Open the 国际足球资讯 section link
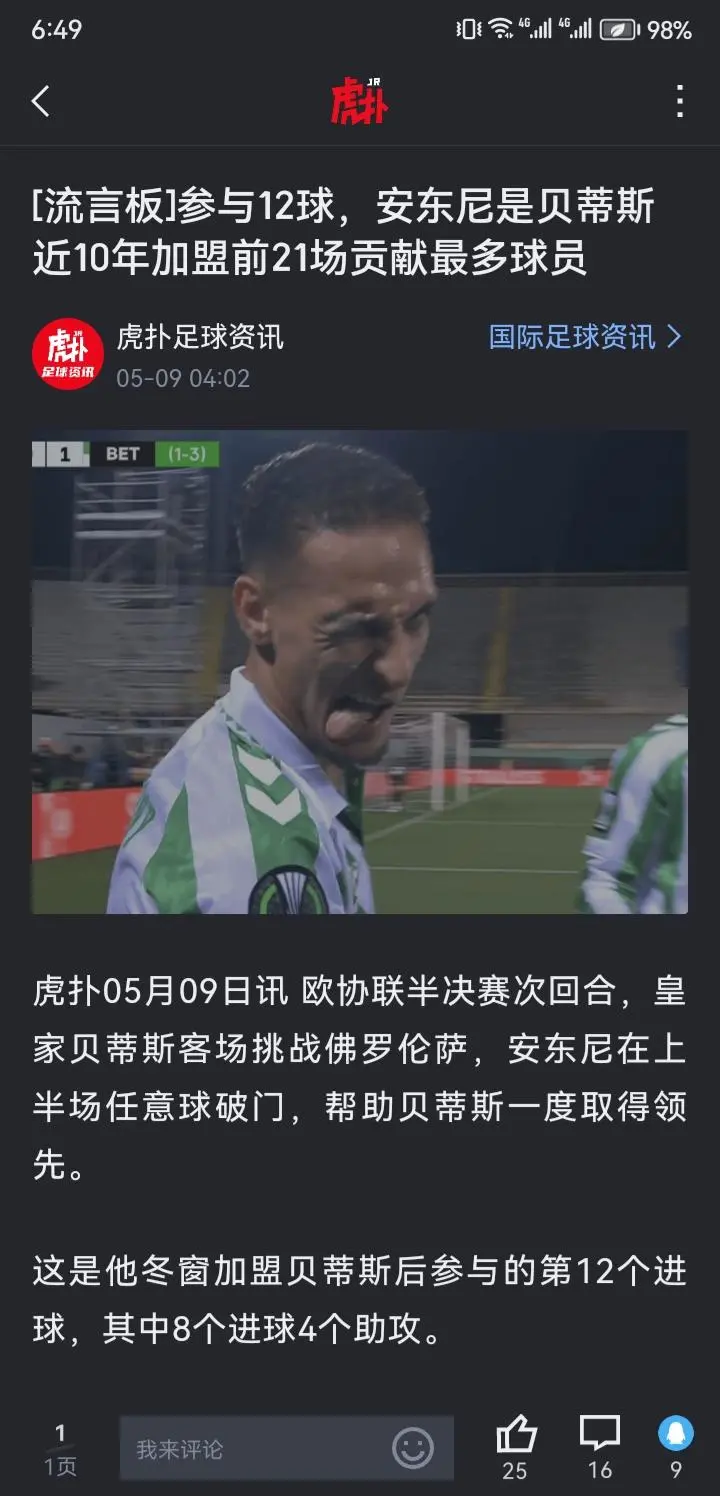 click(585, 337)
